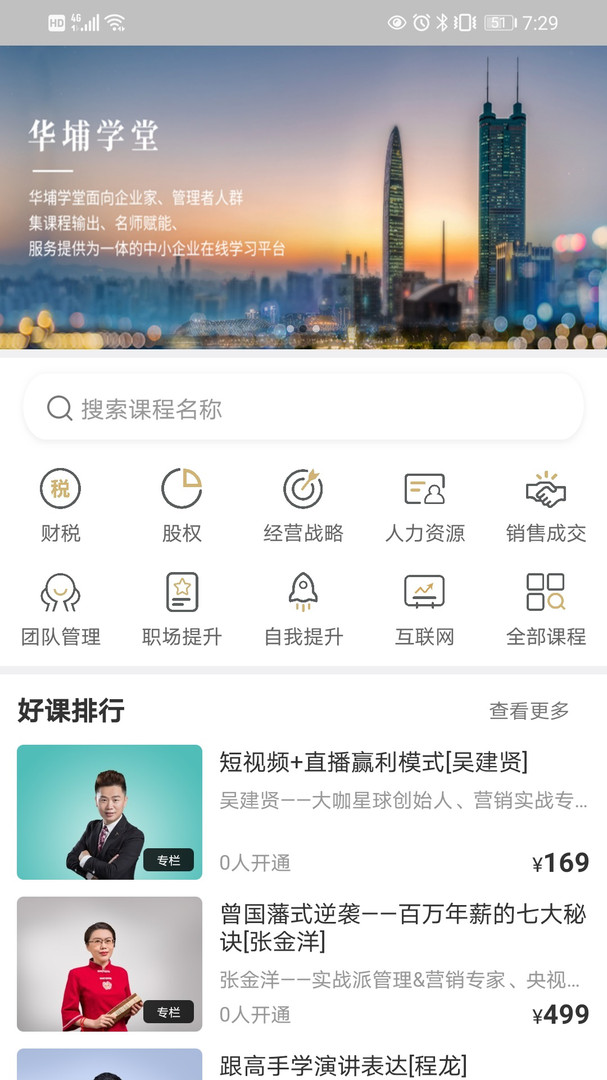Open the 财税 category

pos(60,505)
